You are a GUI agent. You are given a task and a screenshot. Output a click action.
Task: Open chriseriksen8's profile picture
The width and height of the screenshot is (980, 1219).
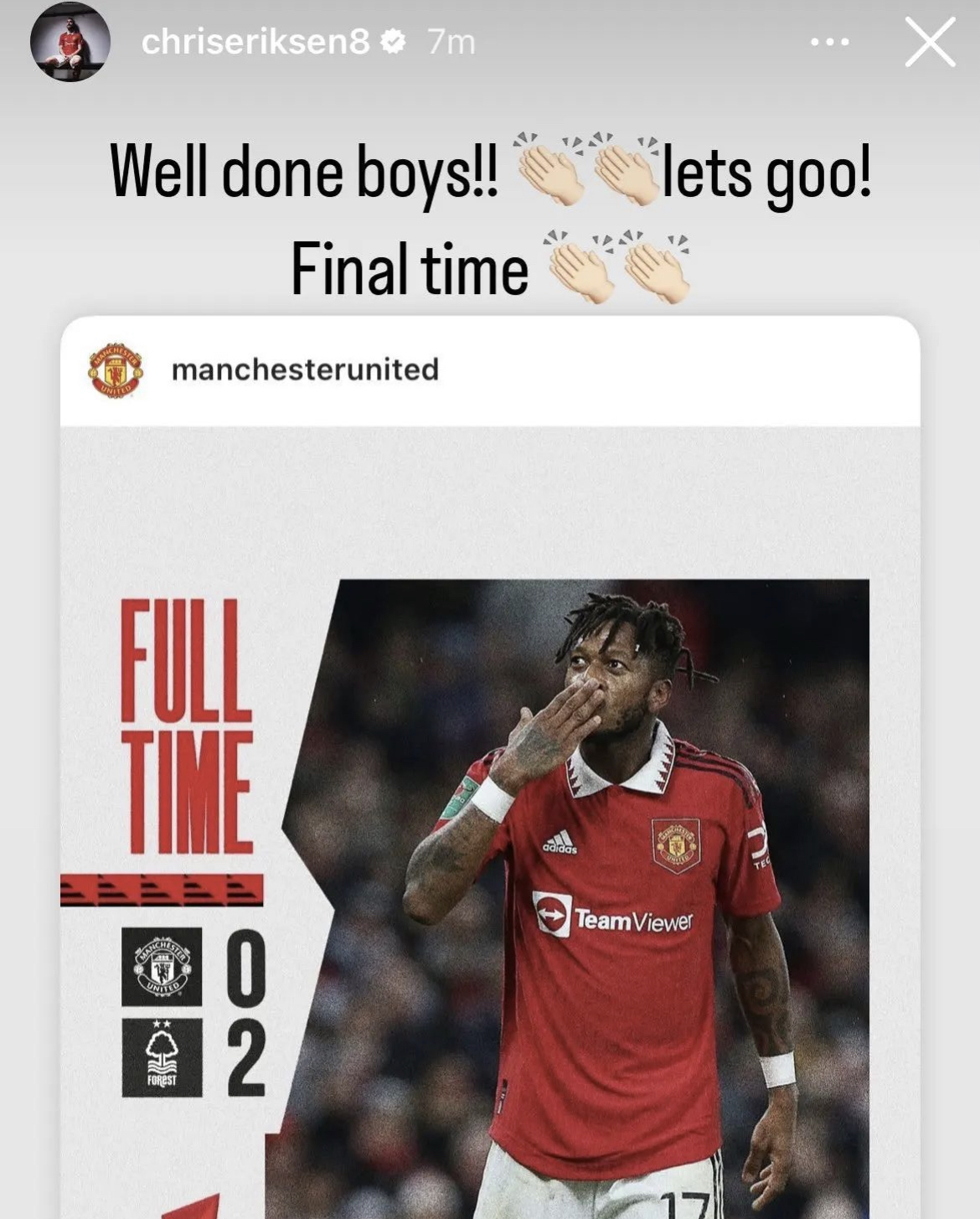[x=70, y=42]
